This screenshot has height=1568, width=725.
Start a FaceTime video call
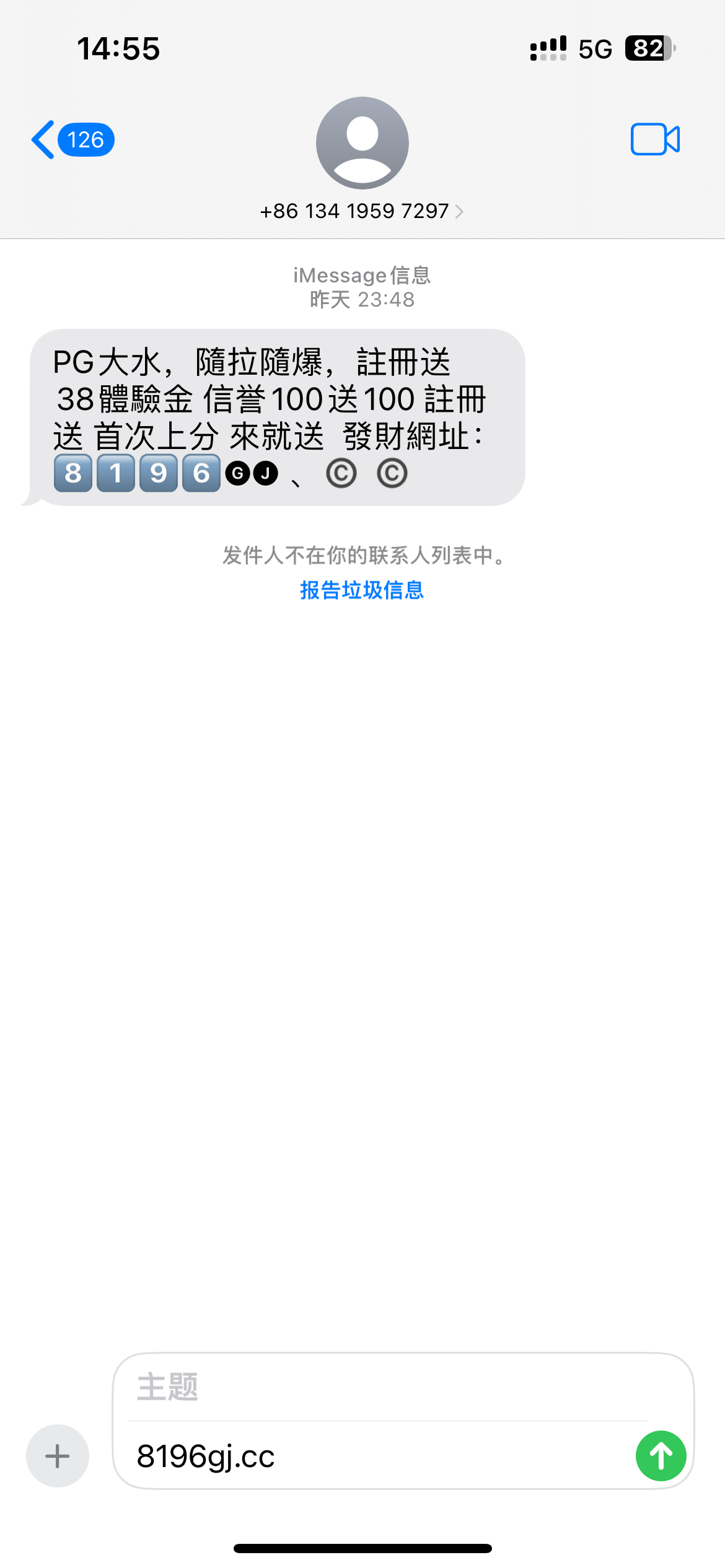[655, 139]
